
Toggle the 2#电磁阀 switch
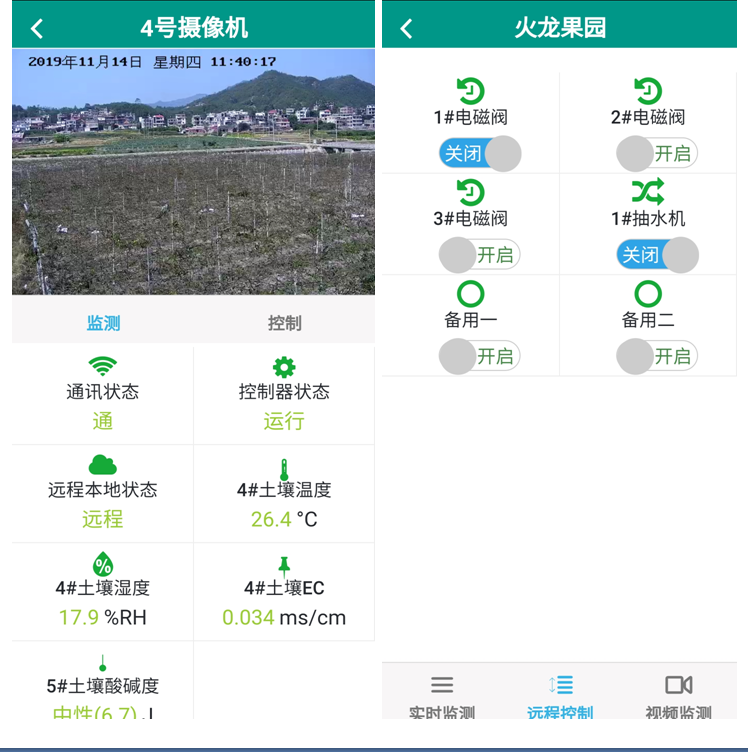(657, 154)
